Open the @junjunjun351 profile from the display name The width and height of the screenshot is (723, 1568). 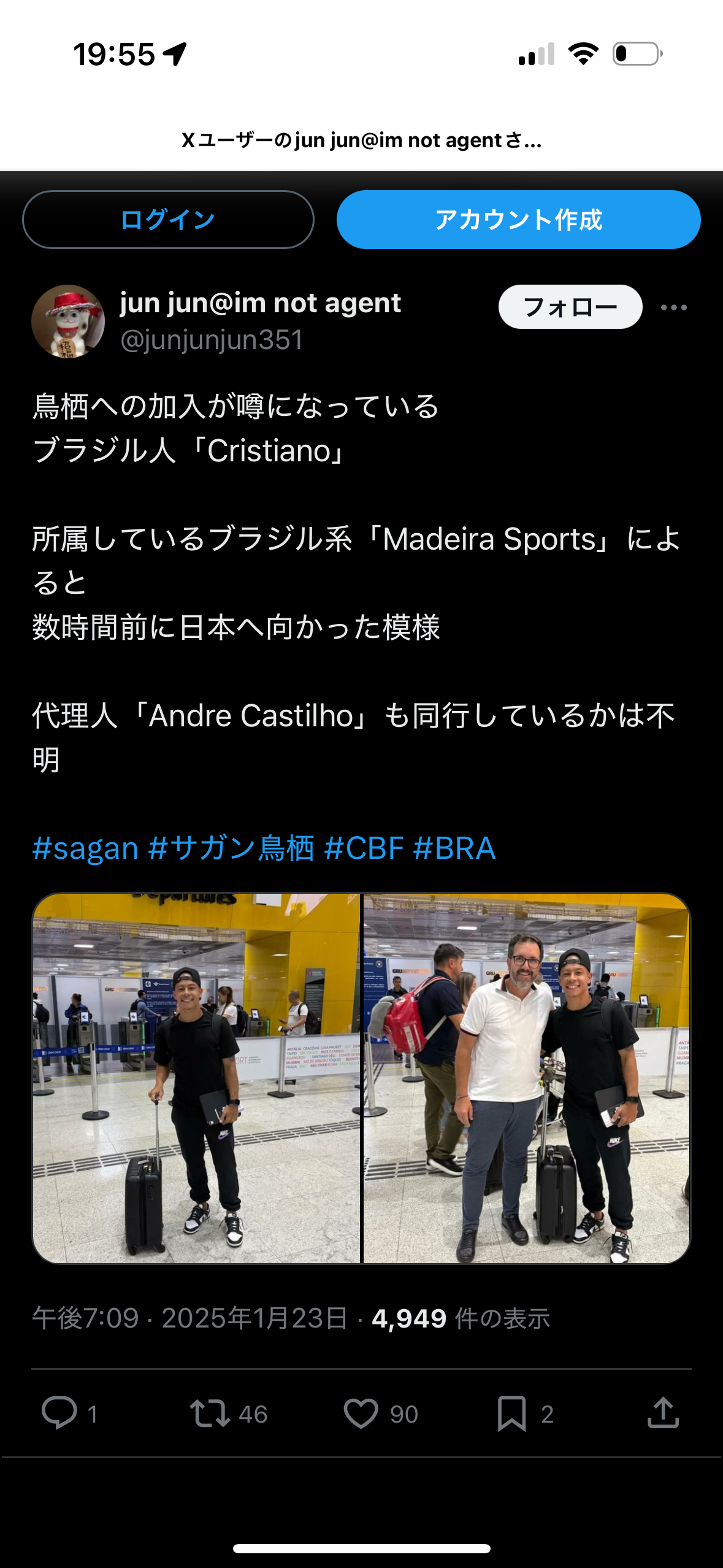pyautogui.click(x=260, y=303)
